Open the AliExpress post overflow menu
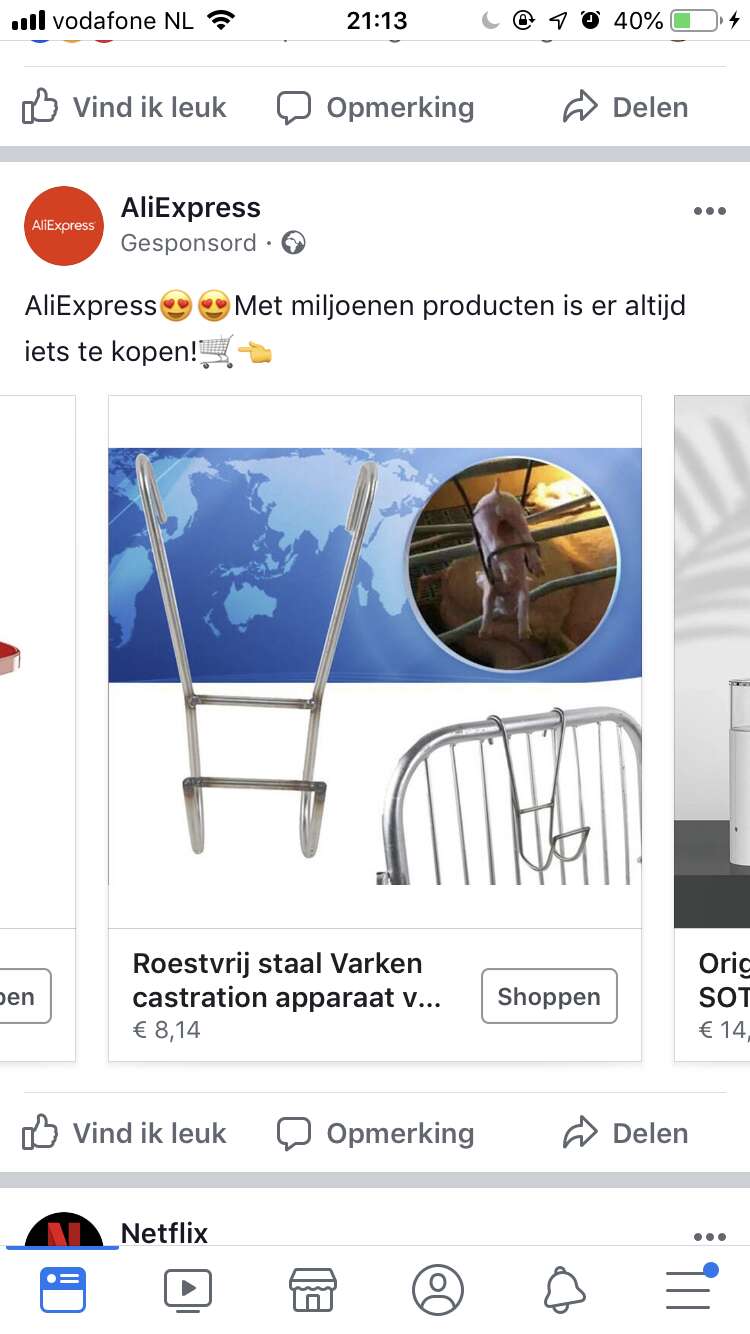750x1334 pixels. point(709,211)
